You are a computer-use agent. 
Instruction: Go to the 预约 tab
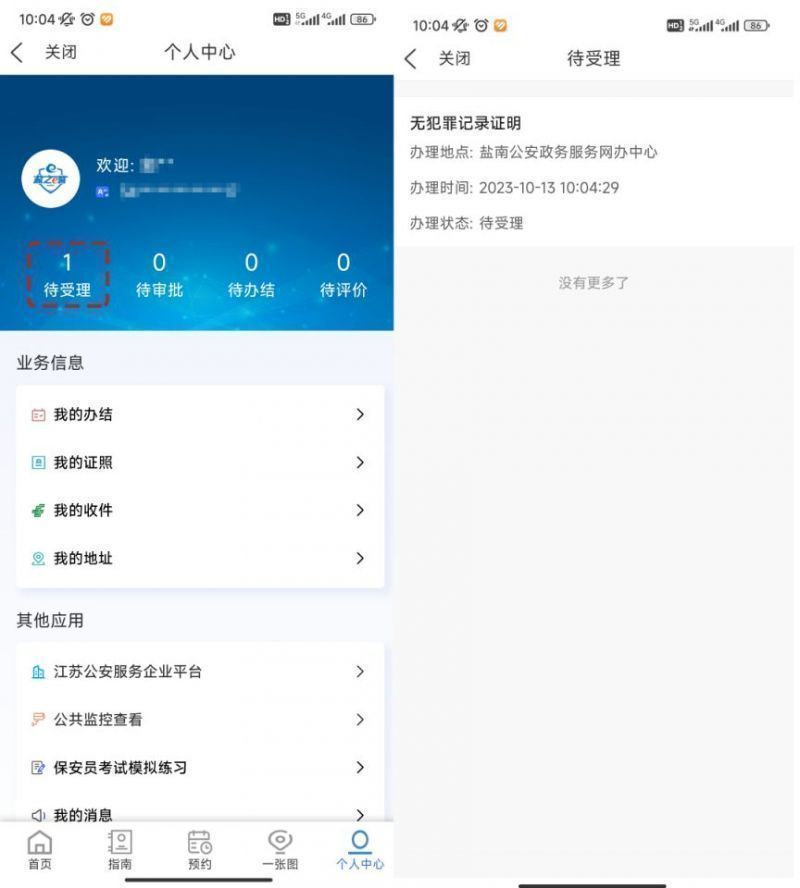pyautogui.click(x=200, y=850)
